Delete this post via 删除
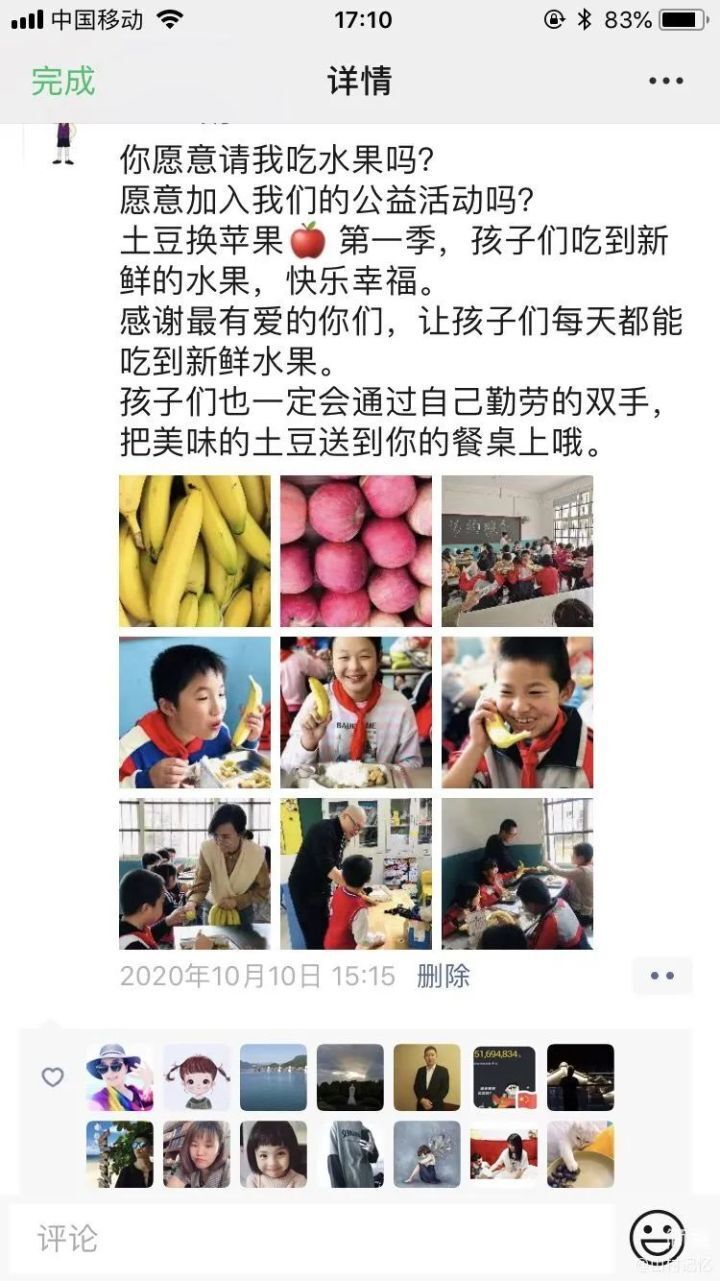The image size is (720, 1281). click(443, 976)
